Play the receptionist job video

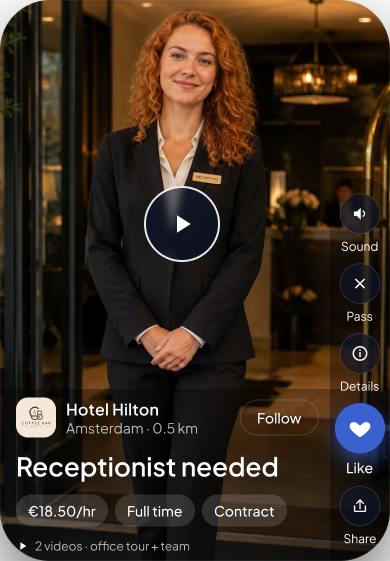pos(182,224)
